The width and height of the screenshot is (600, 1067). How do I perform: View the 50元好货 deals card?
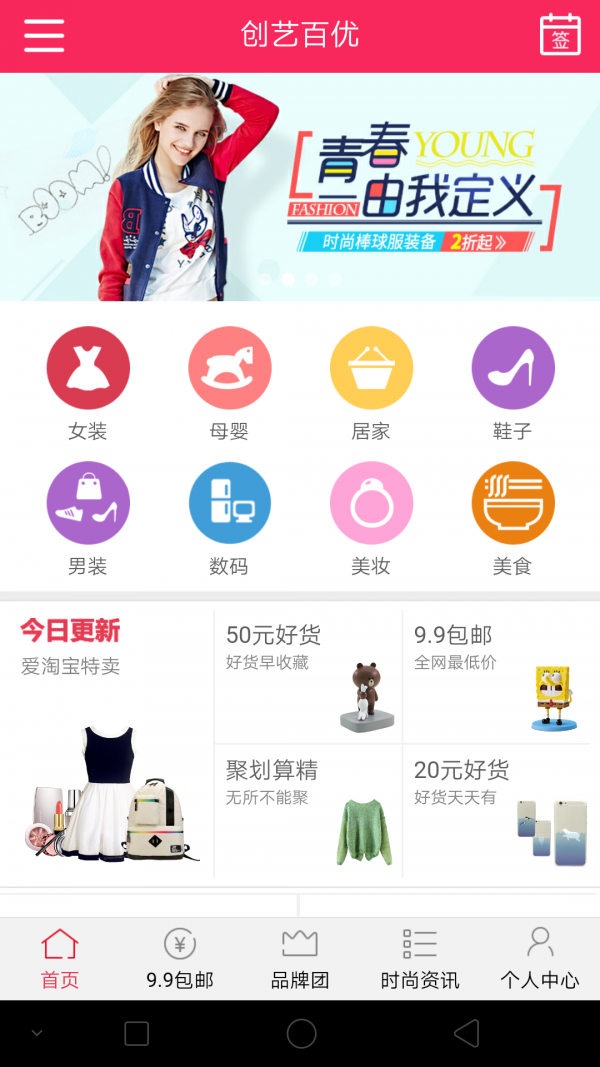[x=309, y=676]
